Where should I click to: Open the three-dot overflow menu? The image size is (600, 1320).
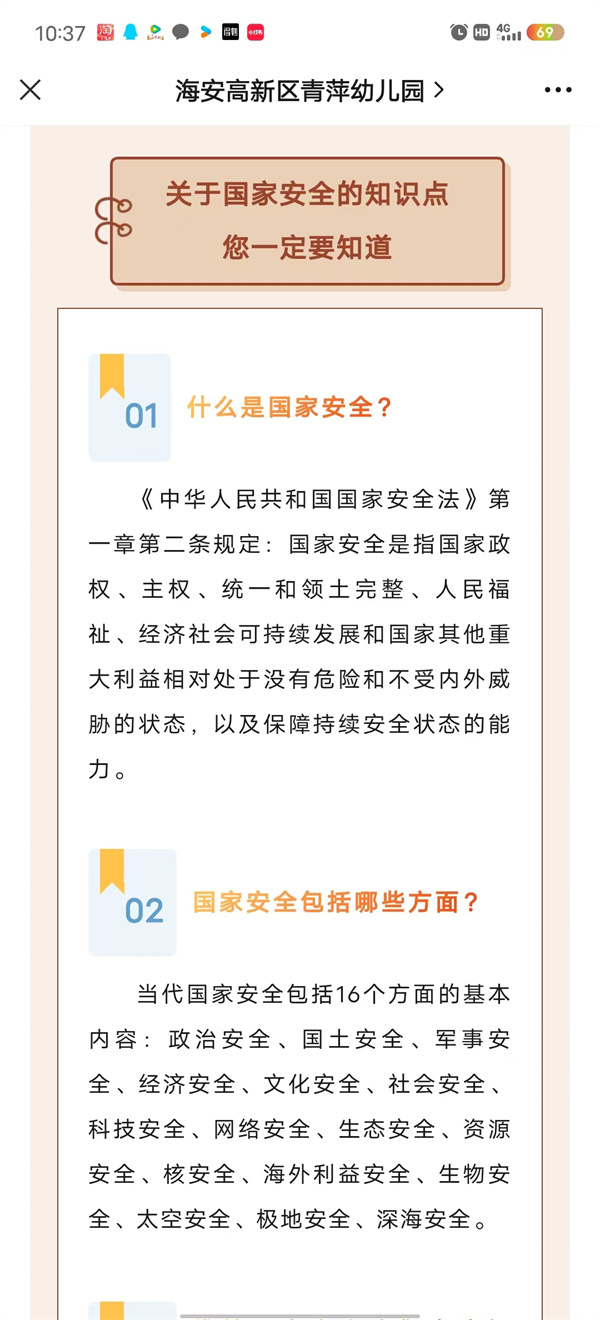click(x=558, y=90)
